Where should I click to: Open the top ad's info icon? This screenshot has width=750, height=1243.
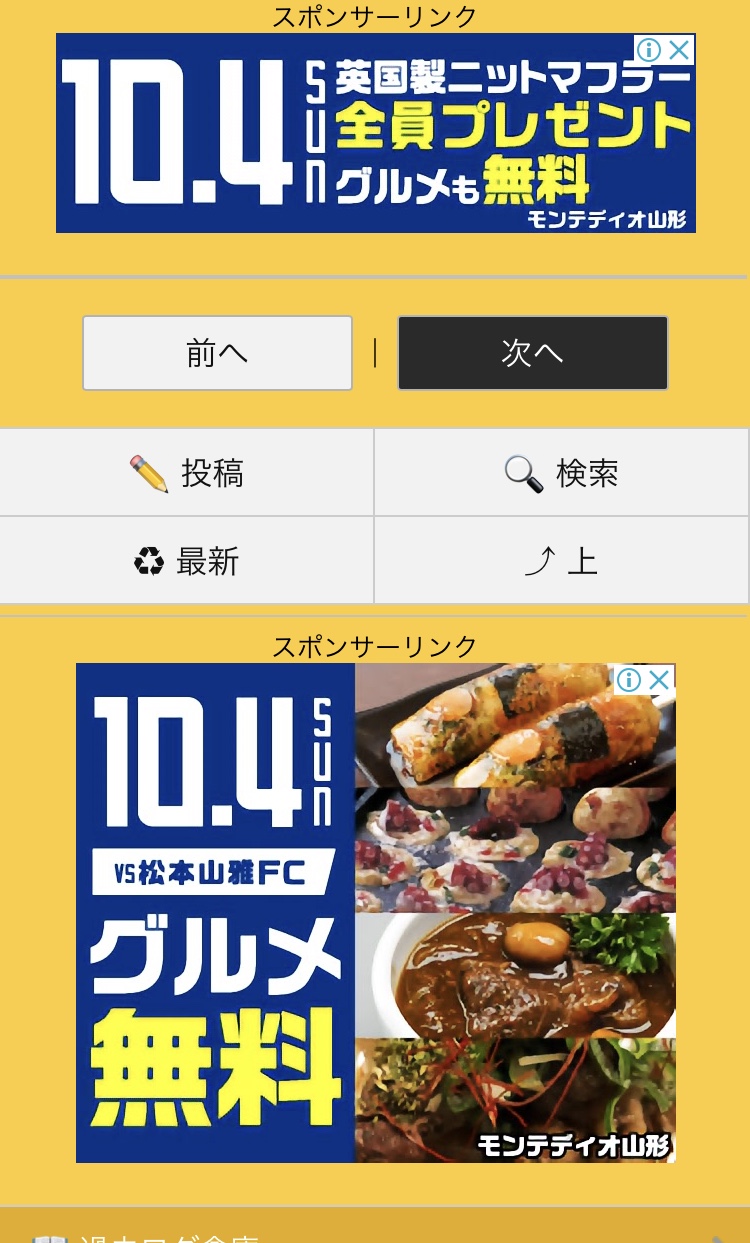649,50
